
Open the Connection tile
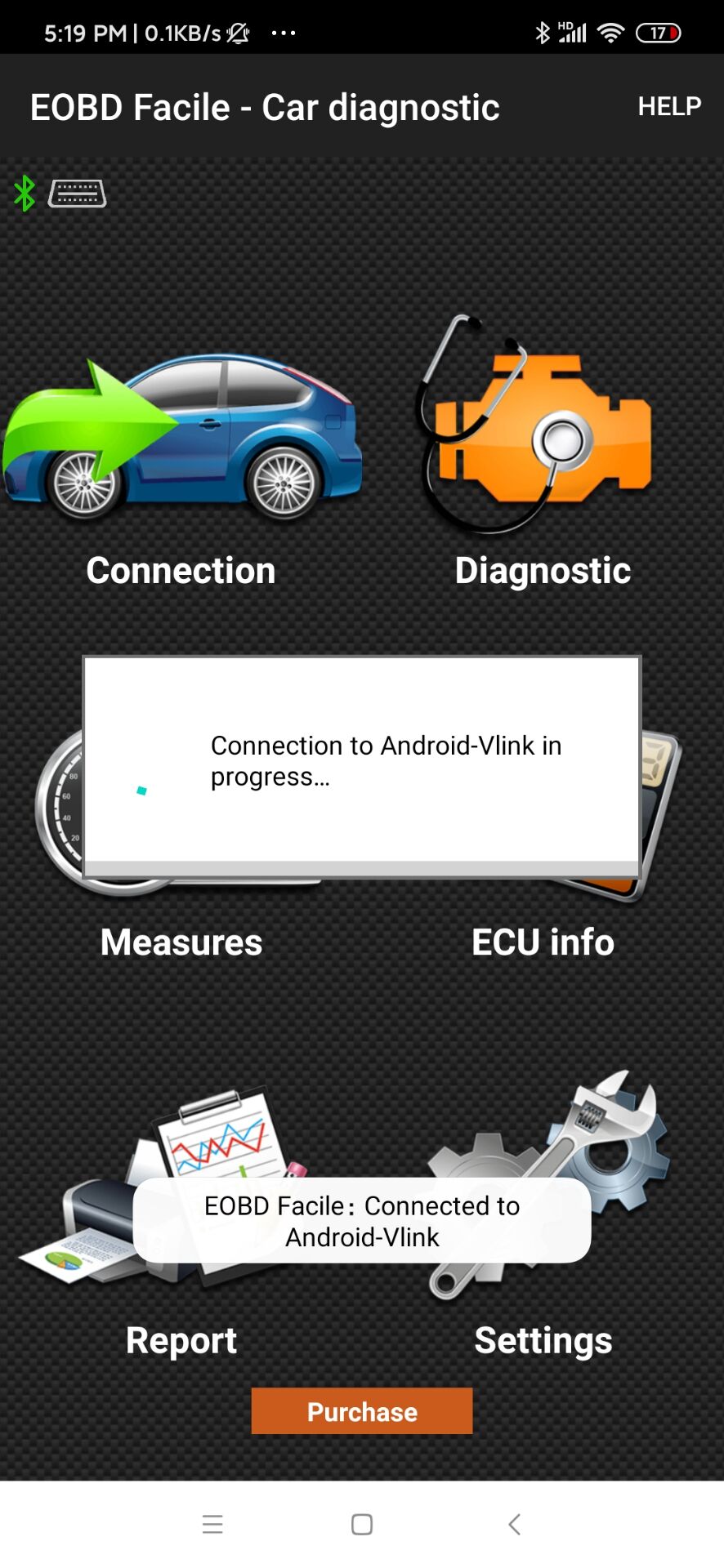pyautogui.click(x=181, y=457)
